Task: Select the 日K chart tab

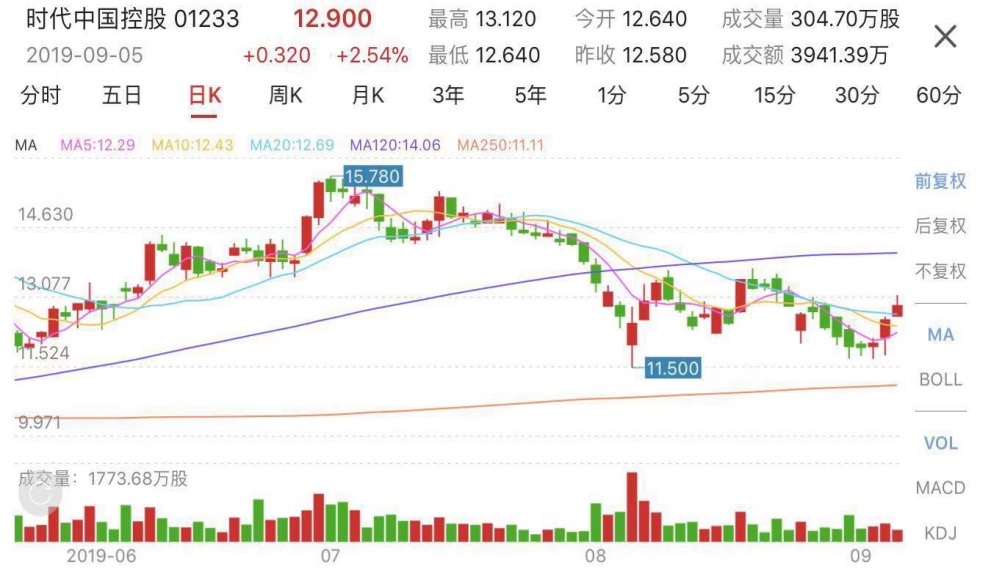Action: (x=205, y=96)
